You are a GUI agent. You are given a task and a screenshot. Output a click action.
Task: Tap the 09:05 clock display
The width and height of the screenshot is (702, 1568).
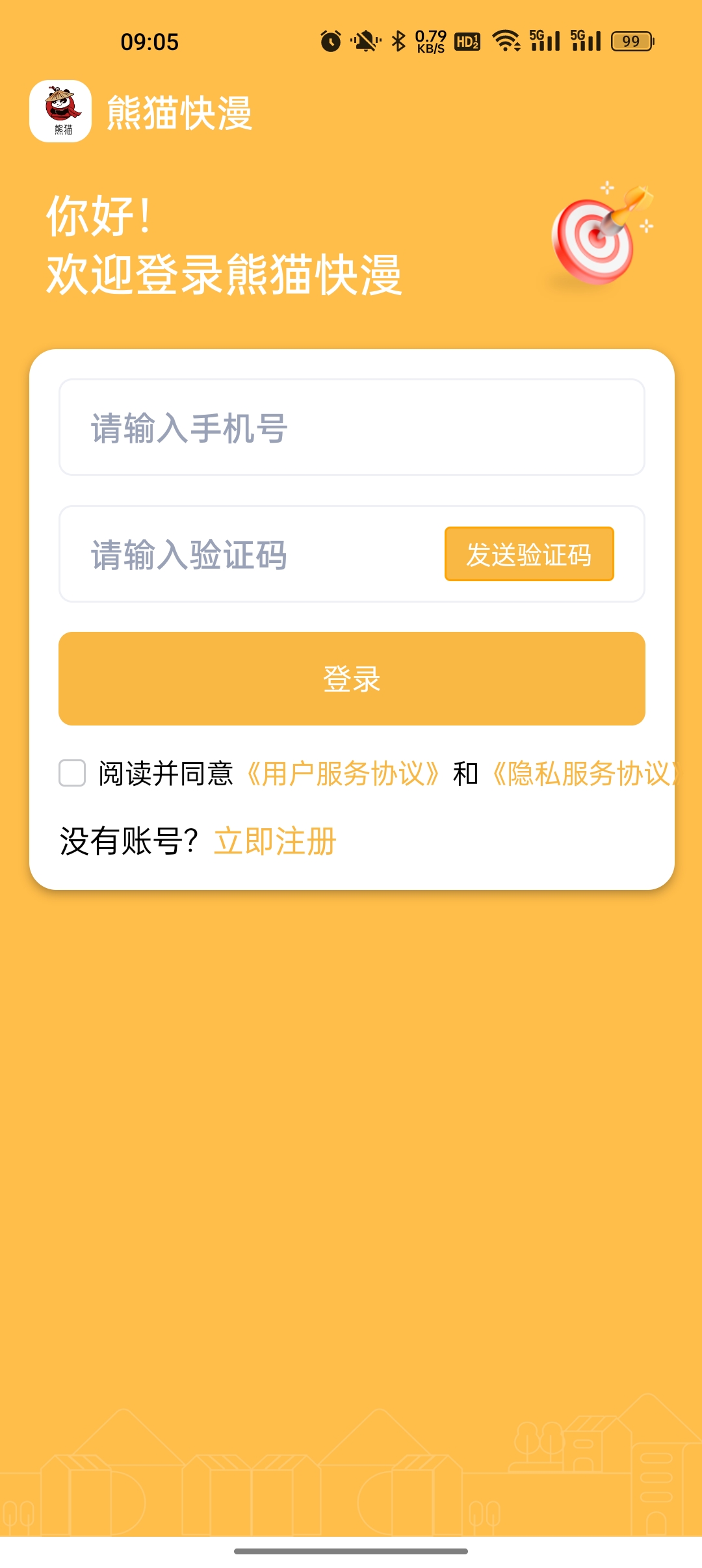tap(149, 41)
